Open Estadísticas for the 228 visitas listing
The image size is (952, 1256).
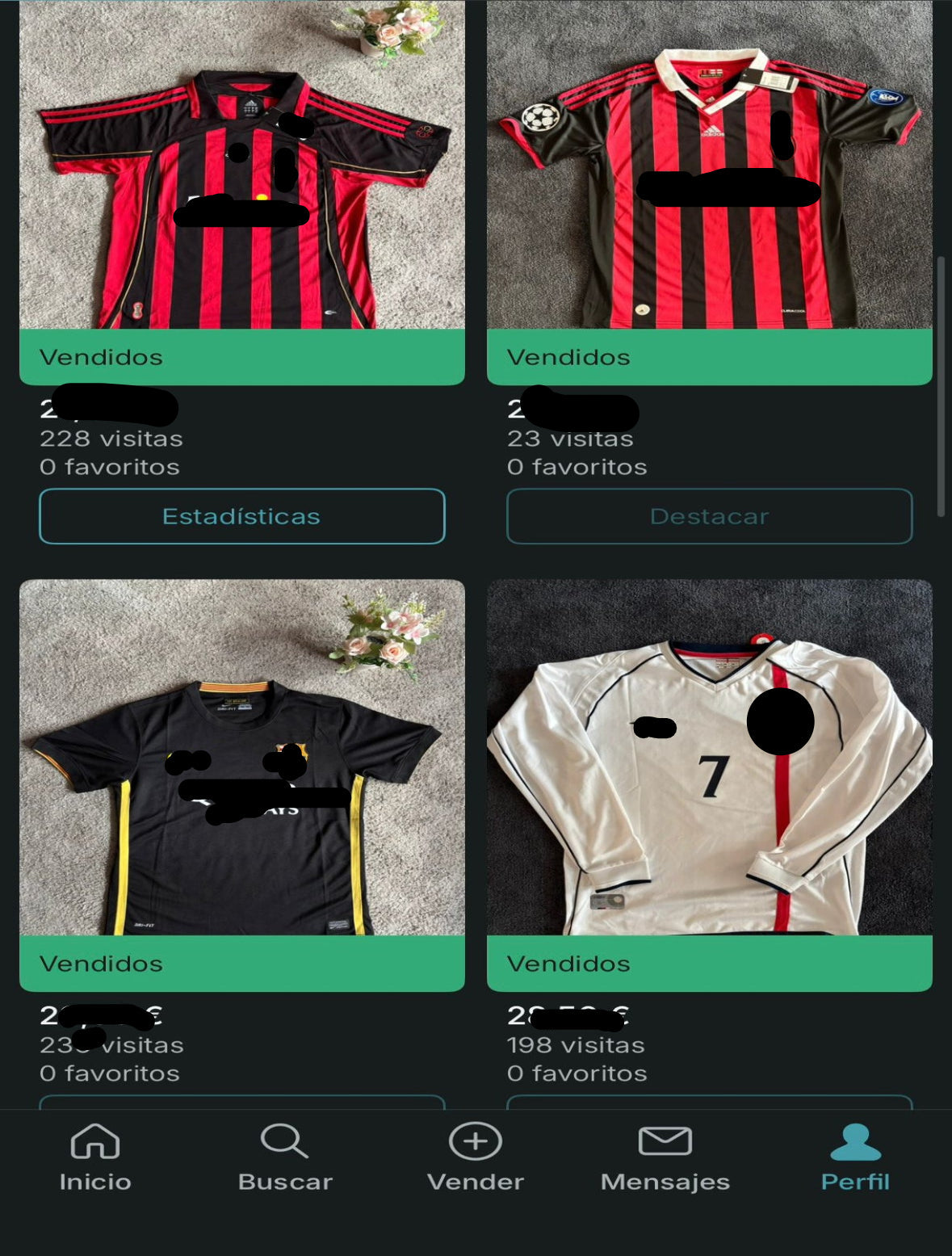(x=241, y=516)
